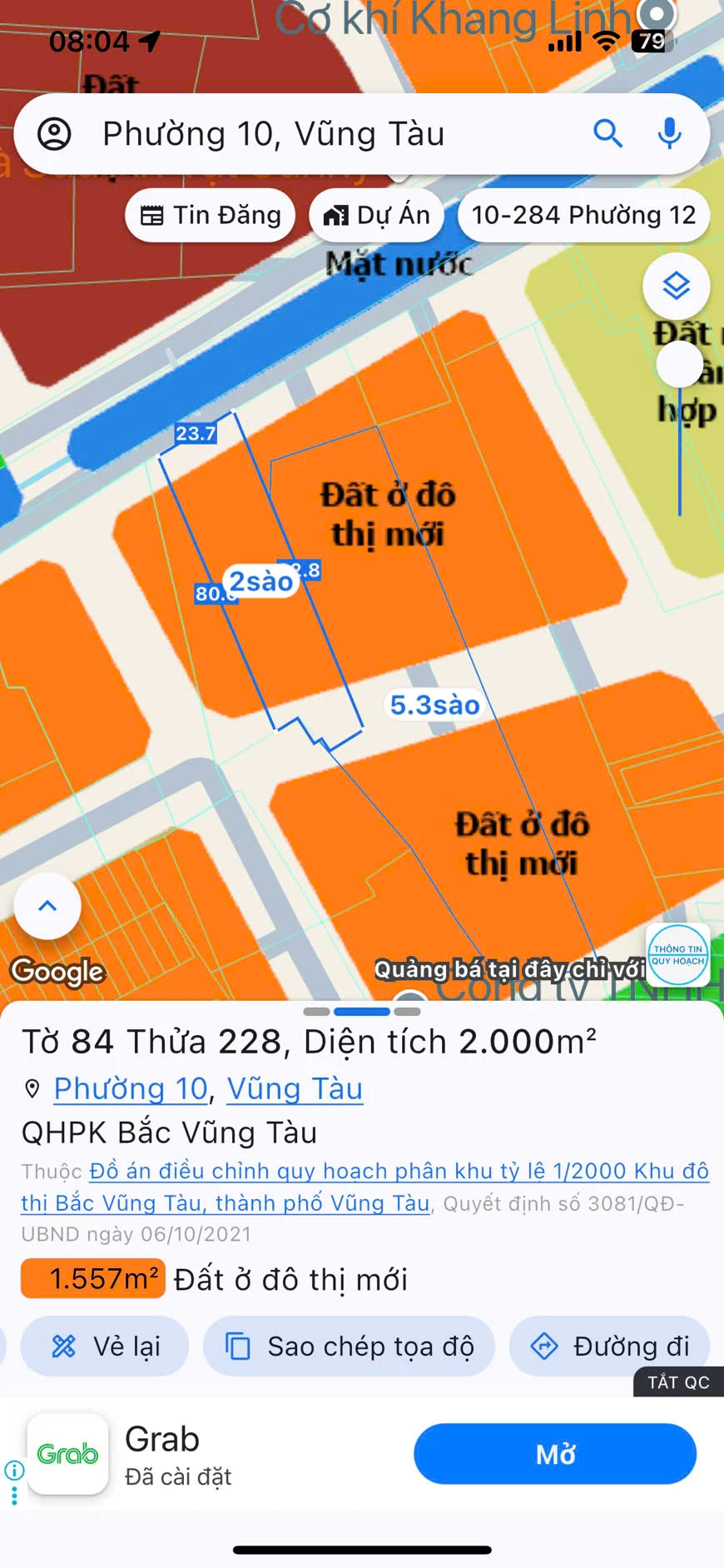Screen dimensions: 724x1568
Task: Get directions with Đường đi
Action: pyautogui.click(x=610, y=1346)
